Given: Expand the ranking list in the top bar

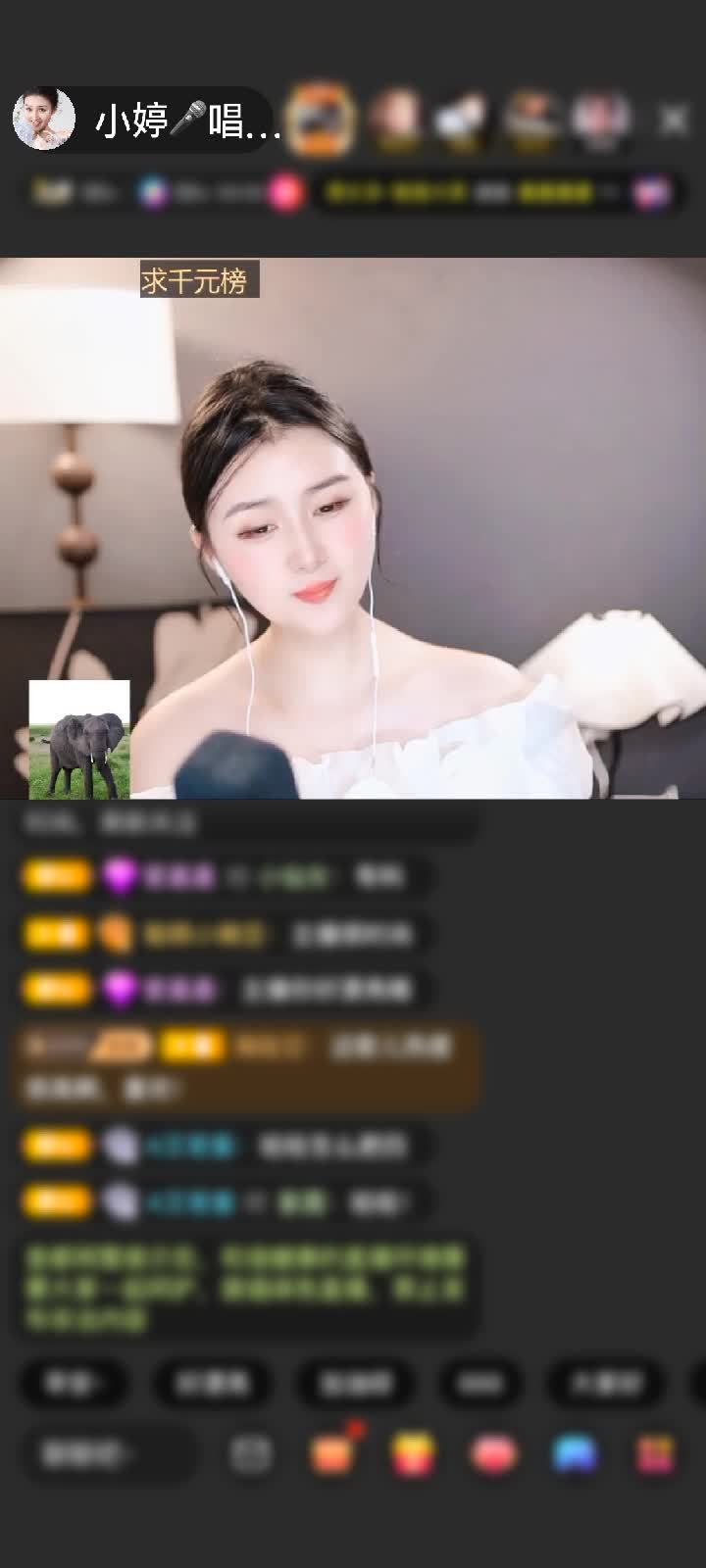Looking at the screenshot, I should [x=471, y=193].
